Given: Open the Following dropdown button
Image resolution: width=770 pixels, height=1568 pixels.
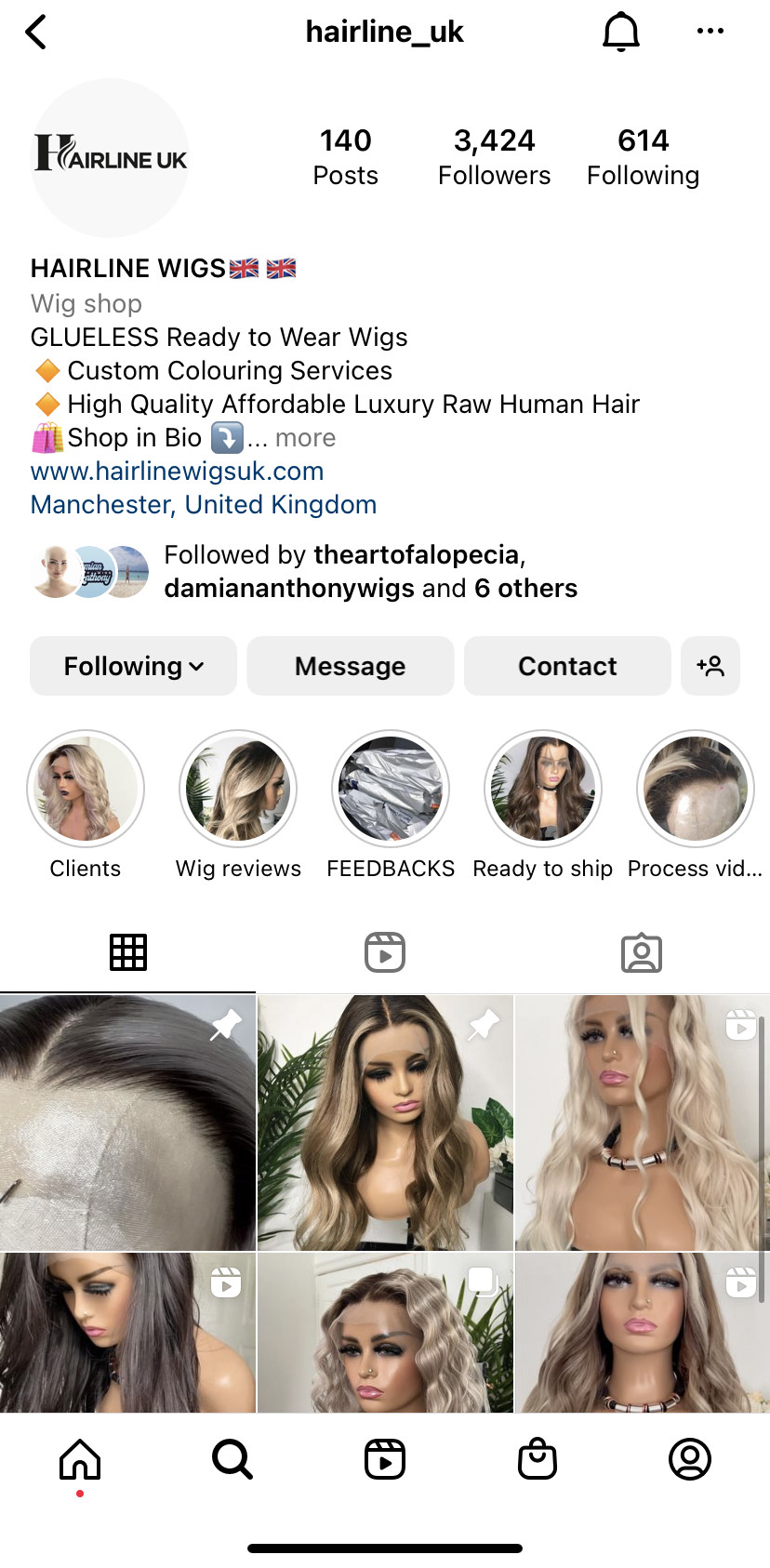Looking at the screenshot, I should pyautogui.click(x=133, y=666).
